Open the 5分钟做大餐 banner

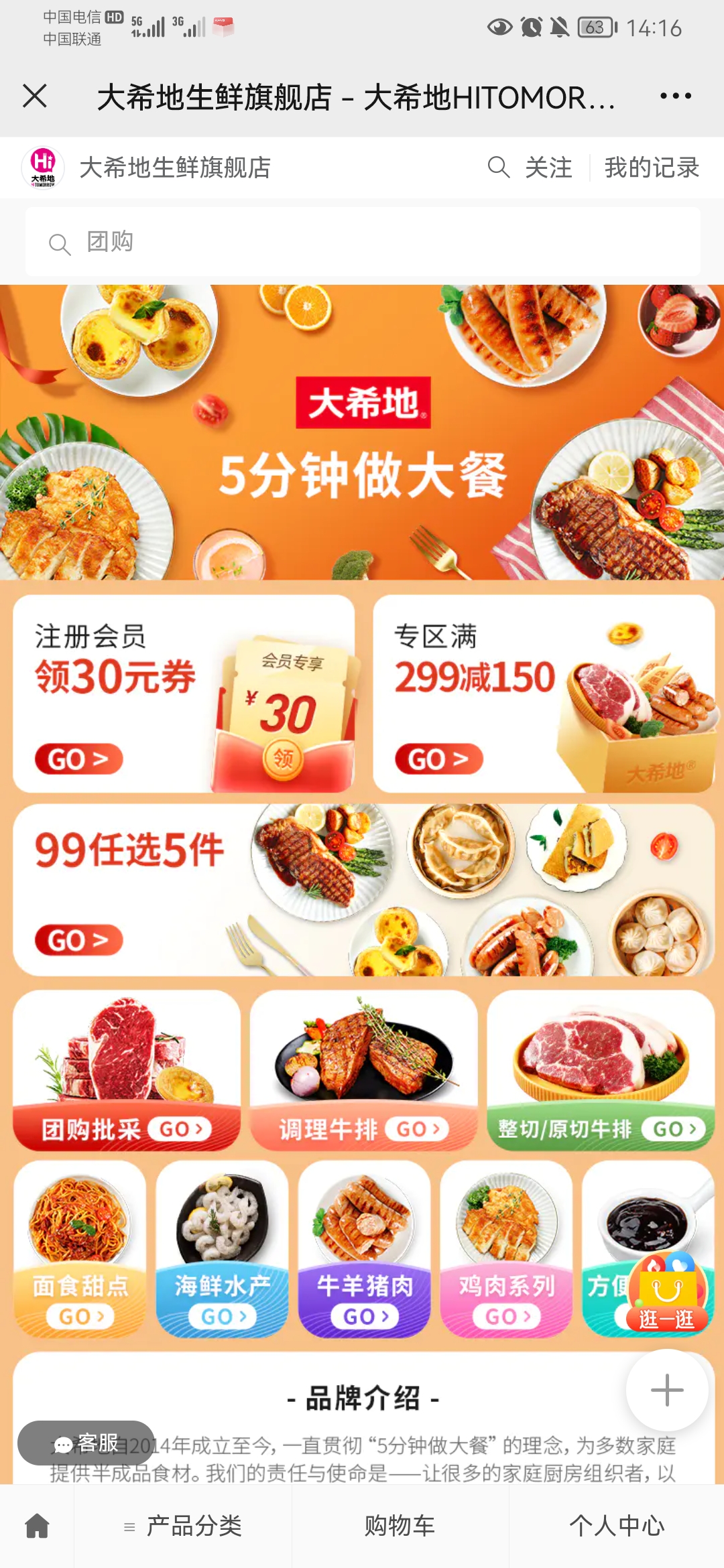(362, 432)
